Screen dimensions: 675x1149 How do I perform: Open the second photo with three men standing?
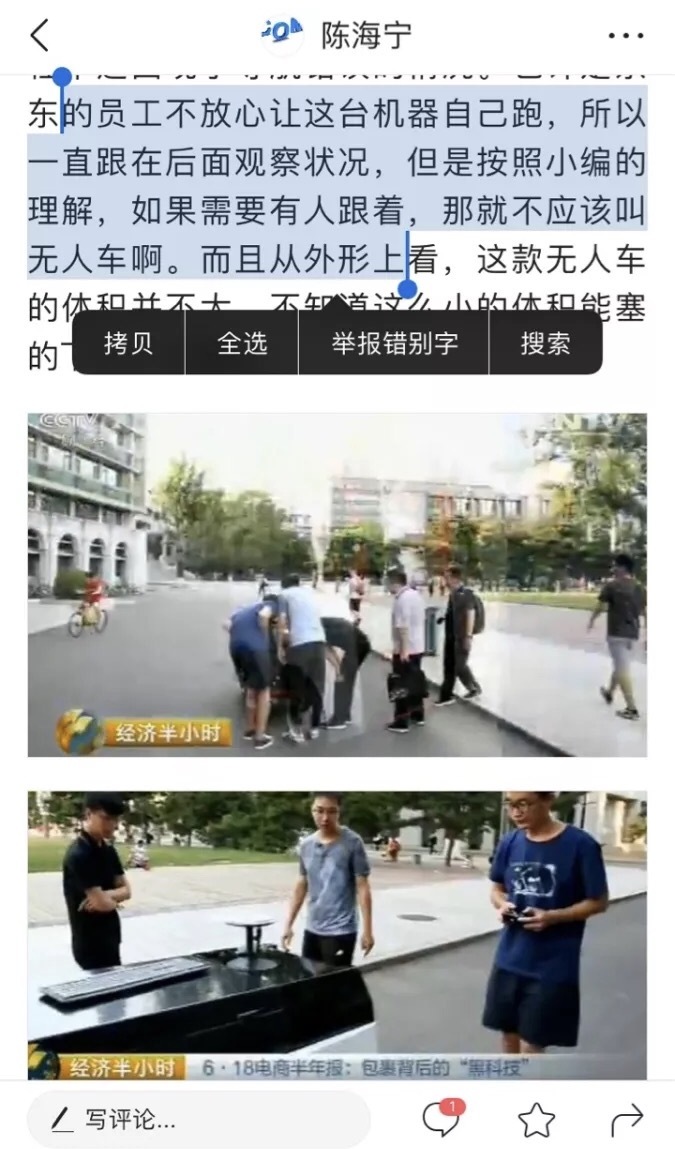[337, 935]
